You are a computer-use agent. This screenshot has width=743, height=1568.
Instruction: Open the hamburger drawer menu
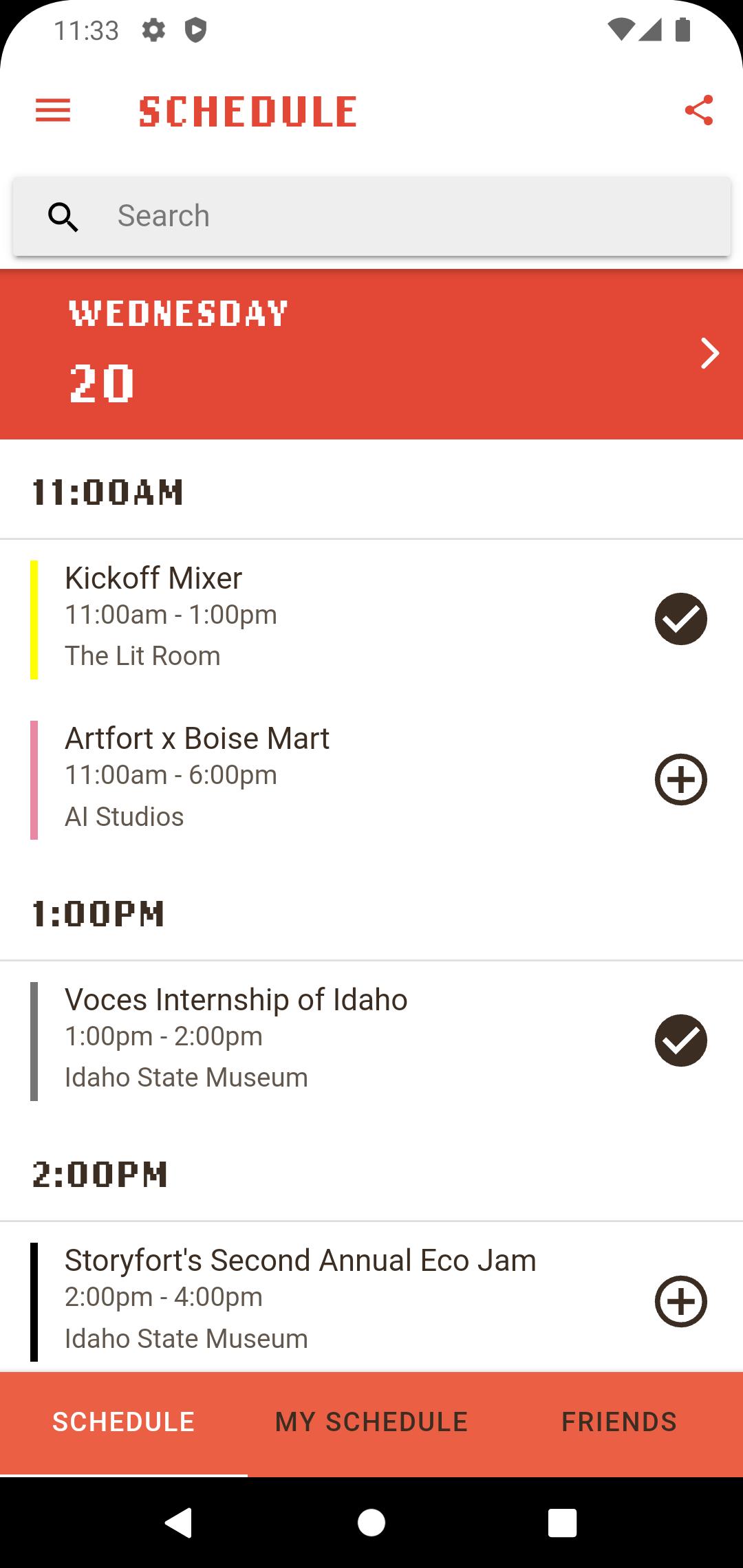(53, 111)
